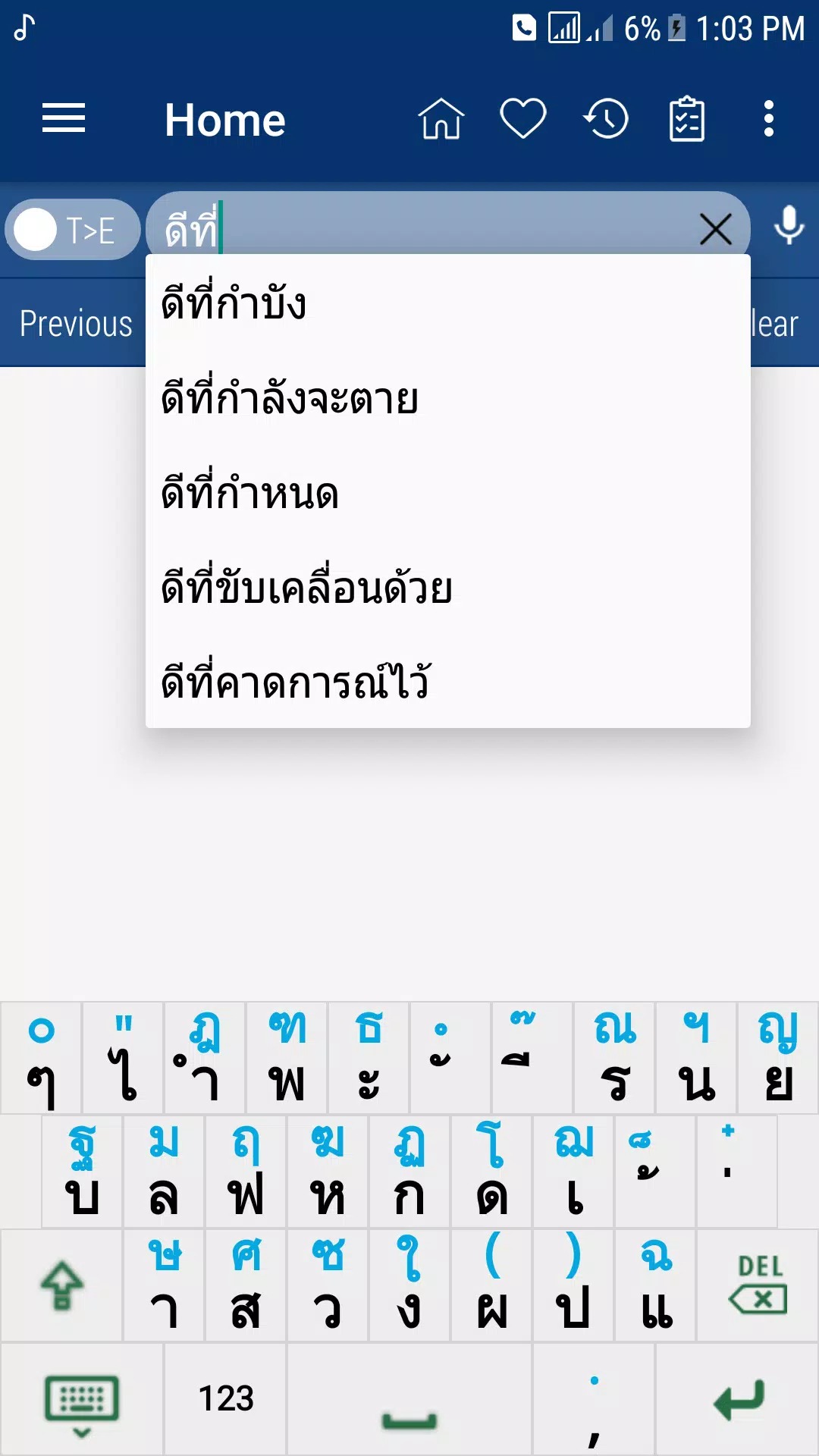
Task: Switch keyboard to 123 numbers
Action: pyautogui.click(x=225, y=1398)
